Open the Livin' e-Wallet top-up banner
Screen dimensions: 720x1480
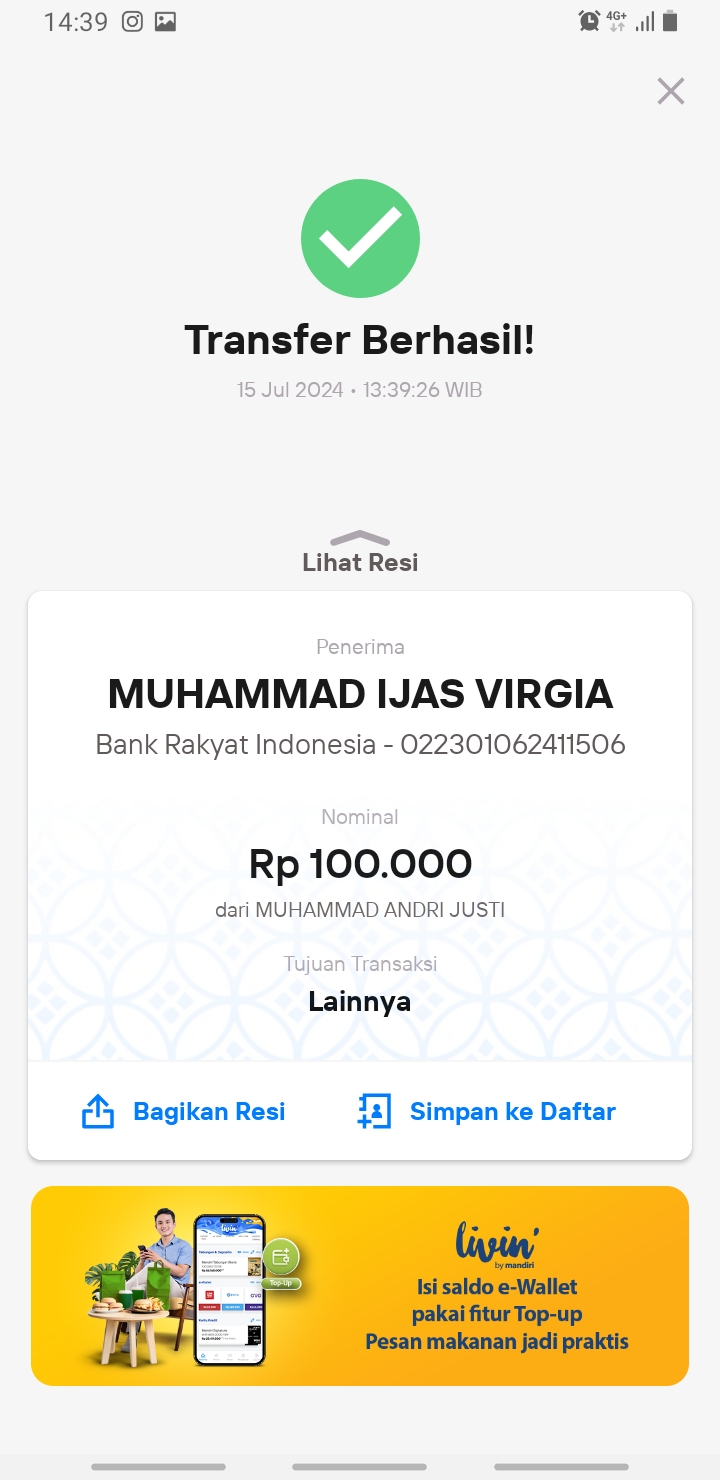(360, 1285)
